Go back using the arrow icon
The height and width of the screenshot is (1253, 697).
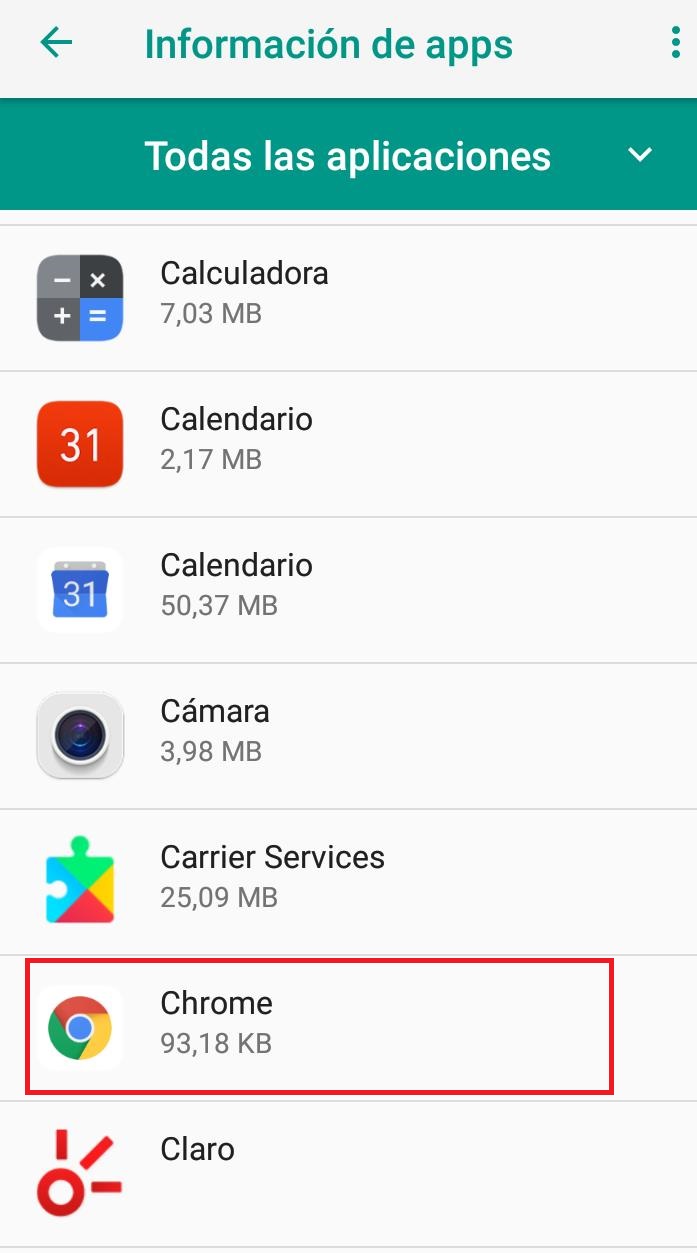(56, 43)
